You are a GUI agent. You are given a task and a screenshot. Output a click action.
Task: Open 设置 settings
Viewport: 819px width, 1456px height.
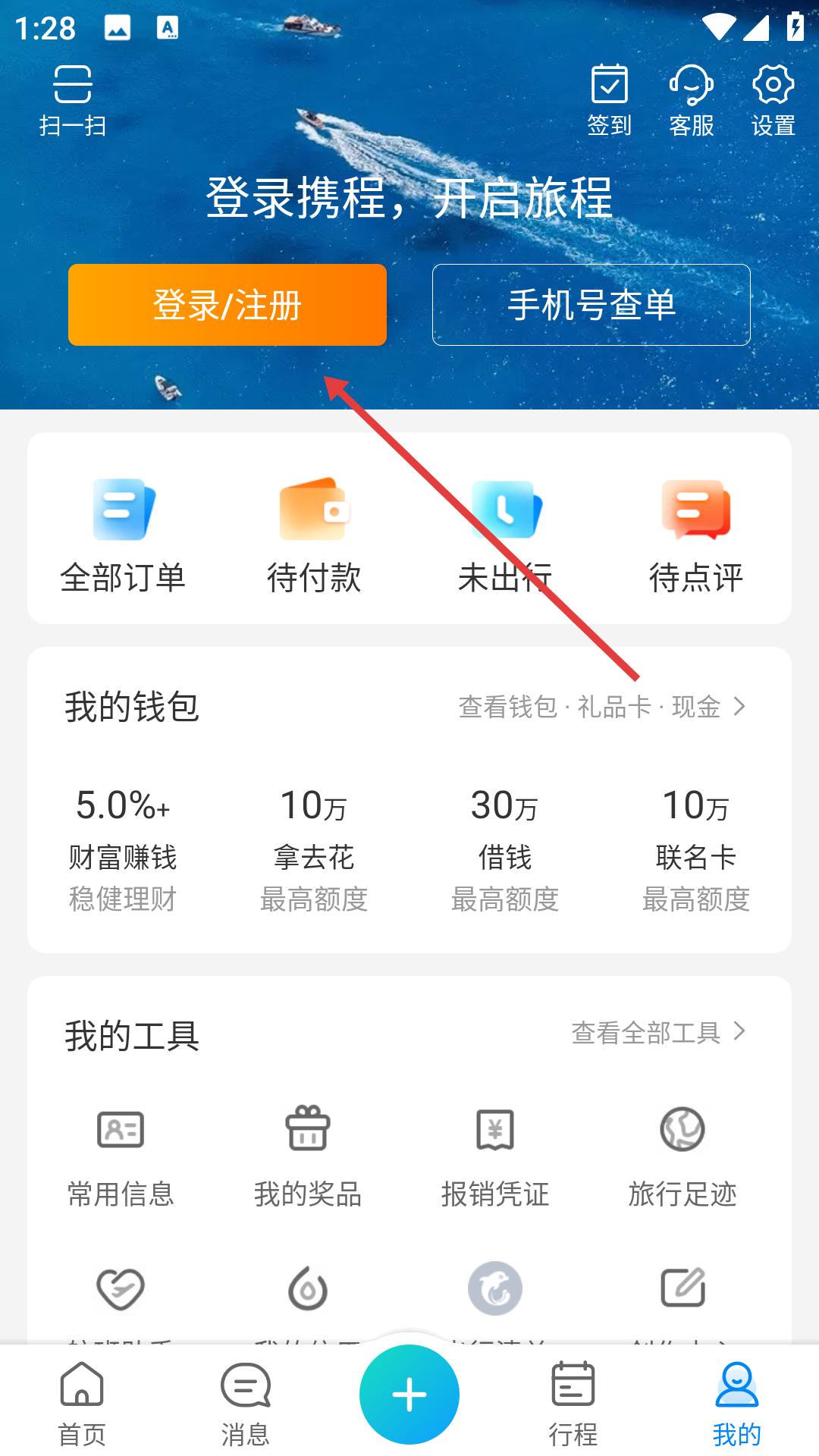coord(773,100)
